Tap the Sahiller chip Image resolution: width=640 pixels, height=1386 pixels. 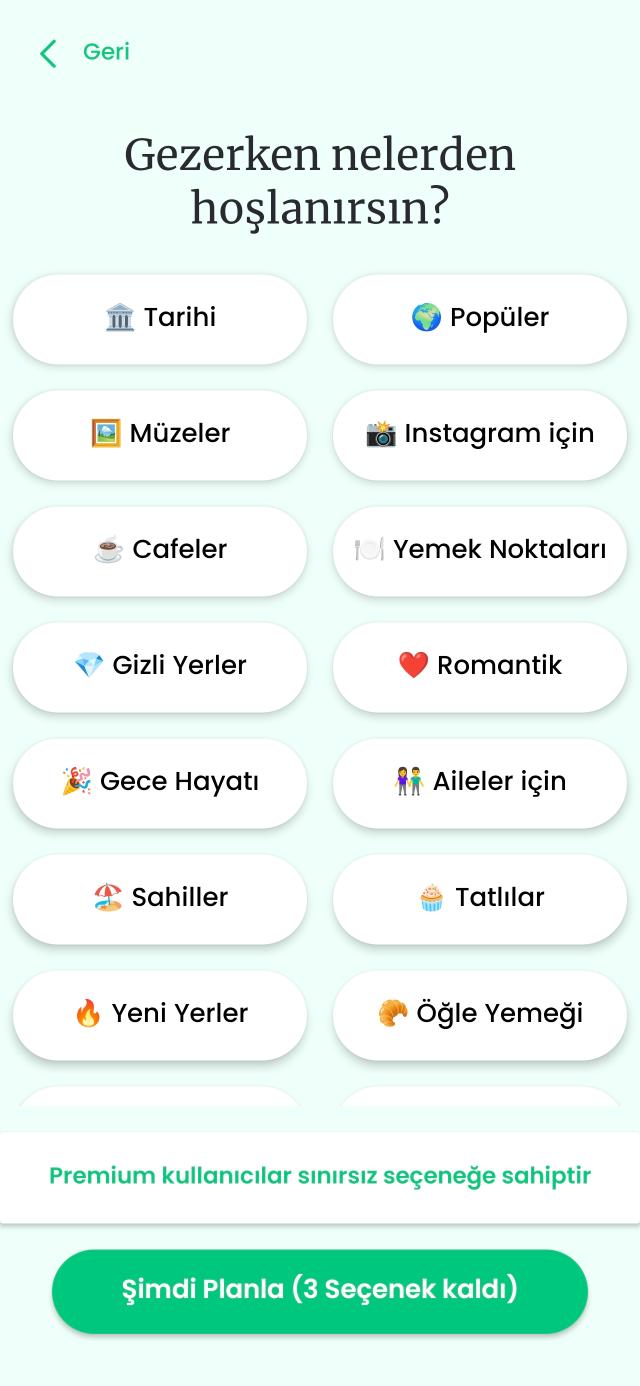pos(160,898)
